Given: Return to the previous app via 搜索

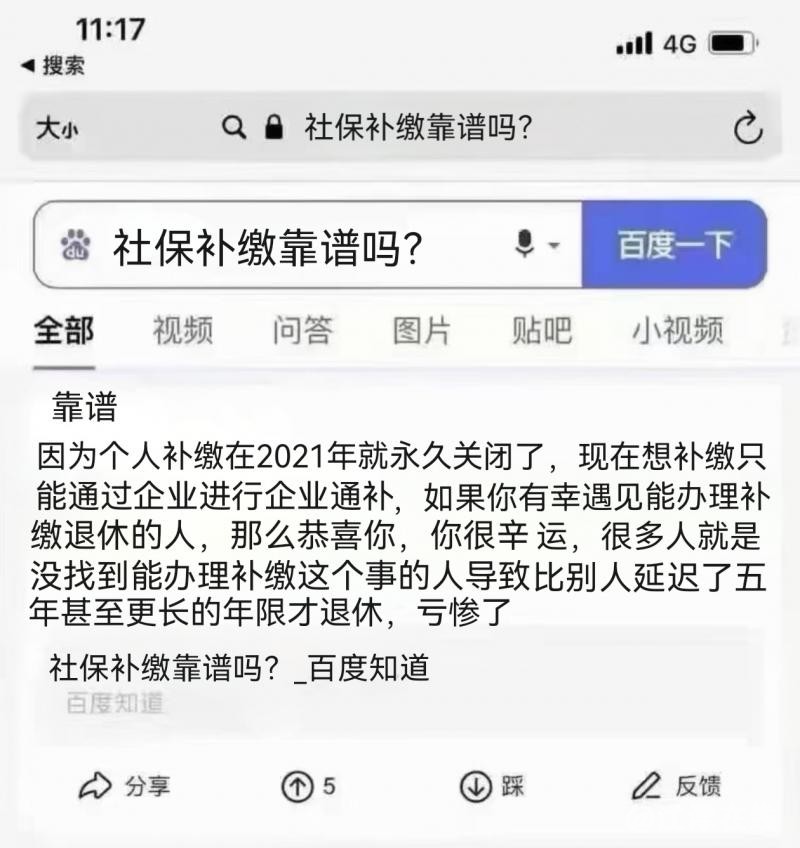Looking at the screenshot, I should click(x=53, y=66).
